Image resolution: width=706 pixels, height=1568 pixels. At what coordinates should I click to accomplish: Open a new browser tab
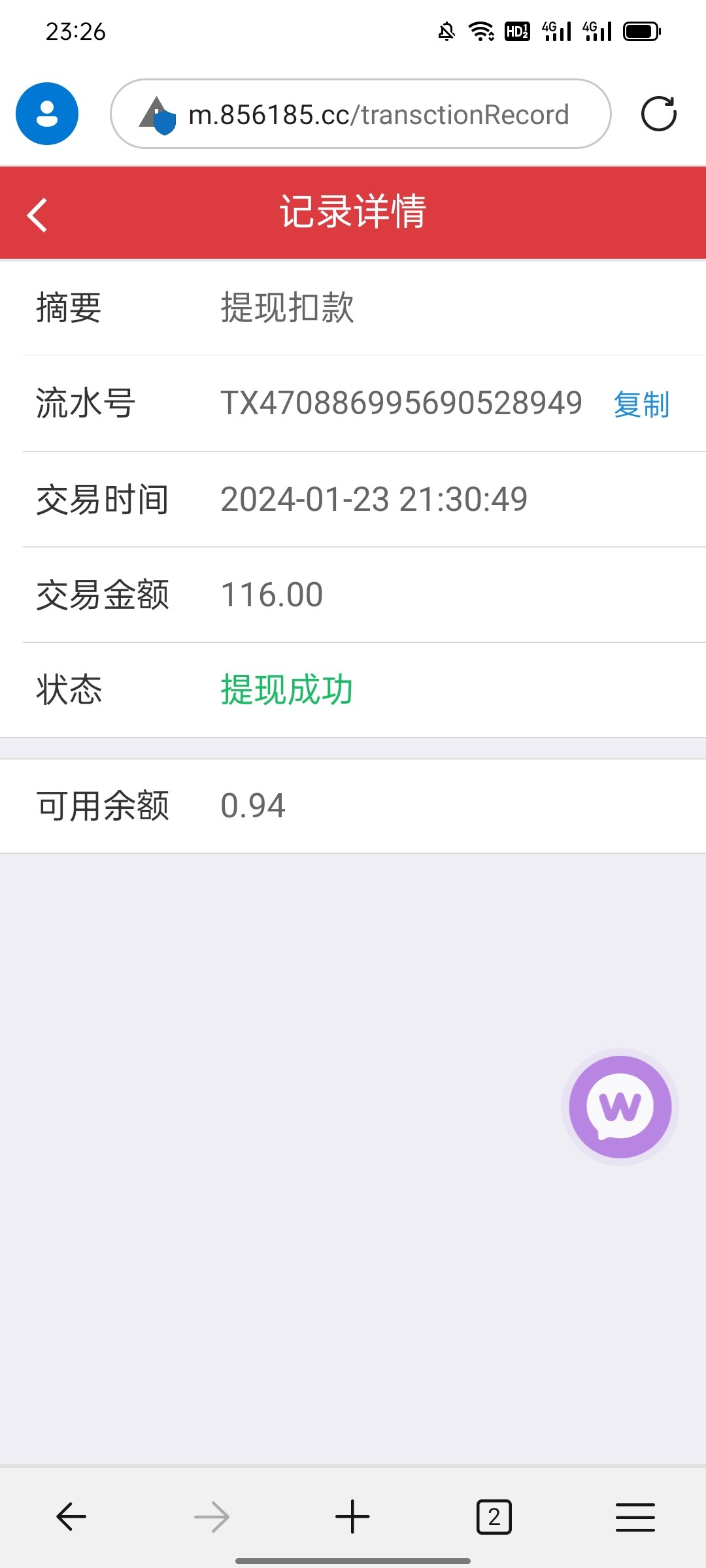(352, 1516)
